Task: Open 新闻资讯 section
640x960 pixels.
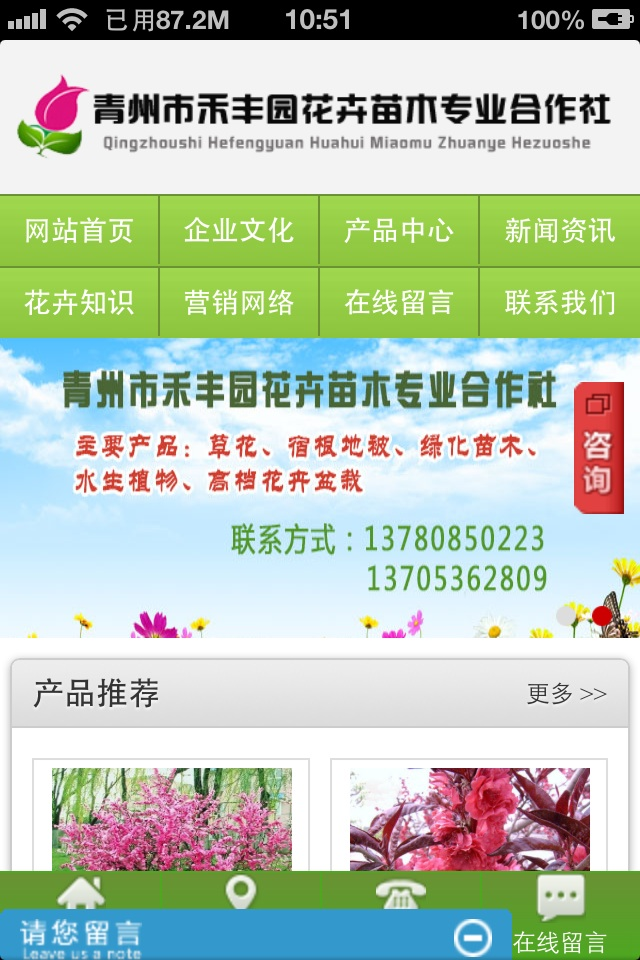Action: [559, 231]
